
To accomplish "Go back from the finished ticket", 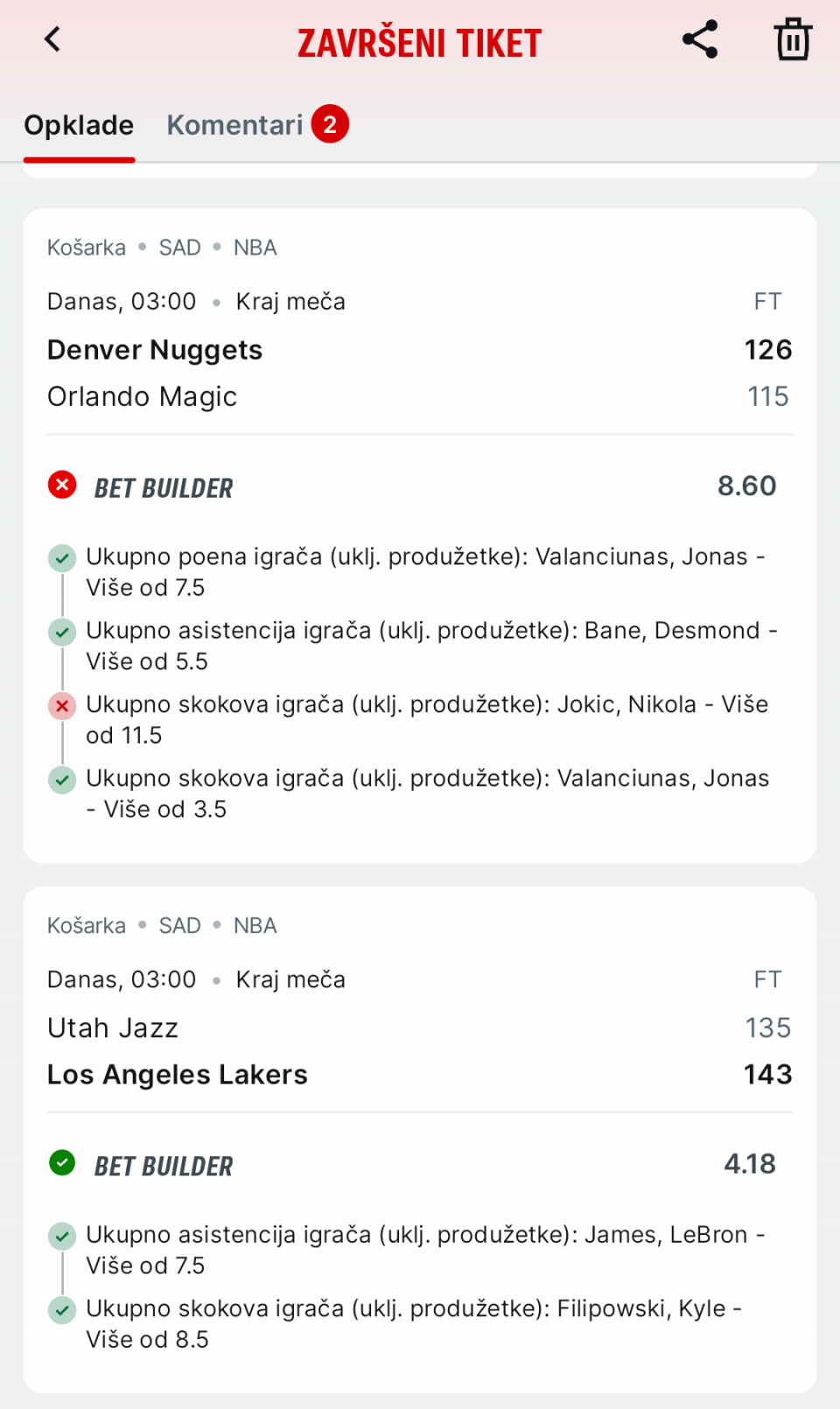I will [53, 39].
